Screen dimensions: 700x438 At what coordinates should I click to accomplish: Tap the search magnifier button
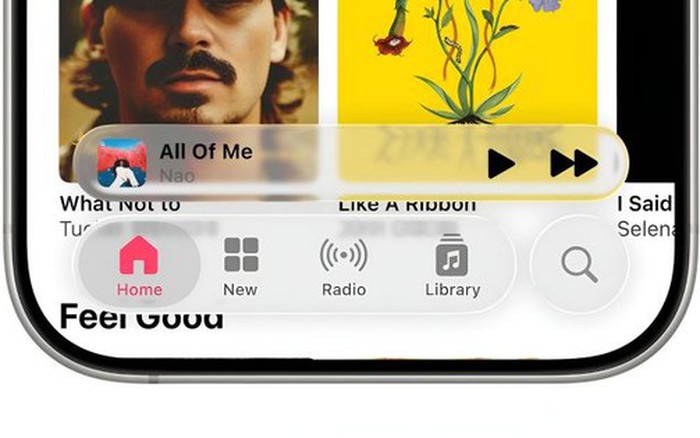pyautogui.click(x=579, y=265)
